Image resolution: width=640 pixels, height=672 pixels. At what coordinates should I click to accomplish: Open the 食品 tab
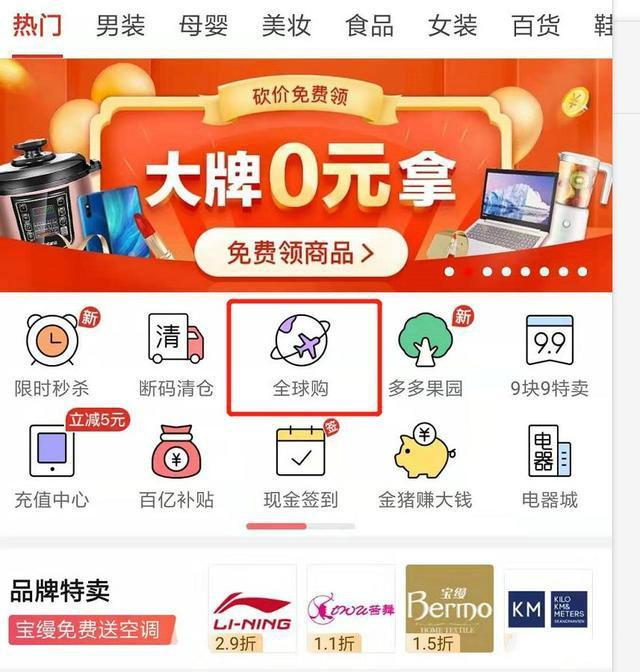369,25
